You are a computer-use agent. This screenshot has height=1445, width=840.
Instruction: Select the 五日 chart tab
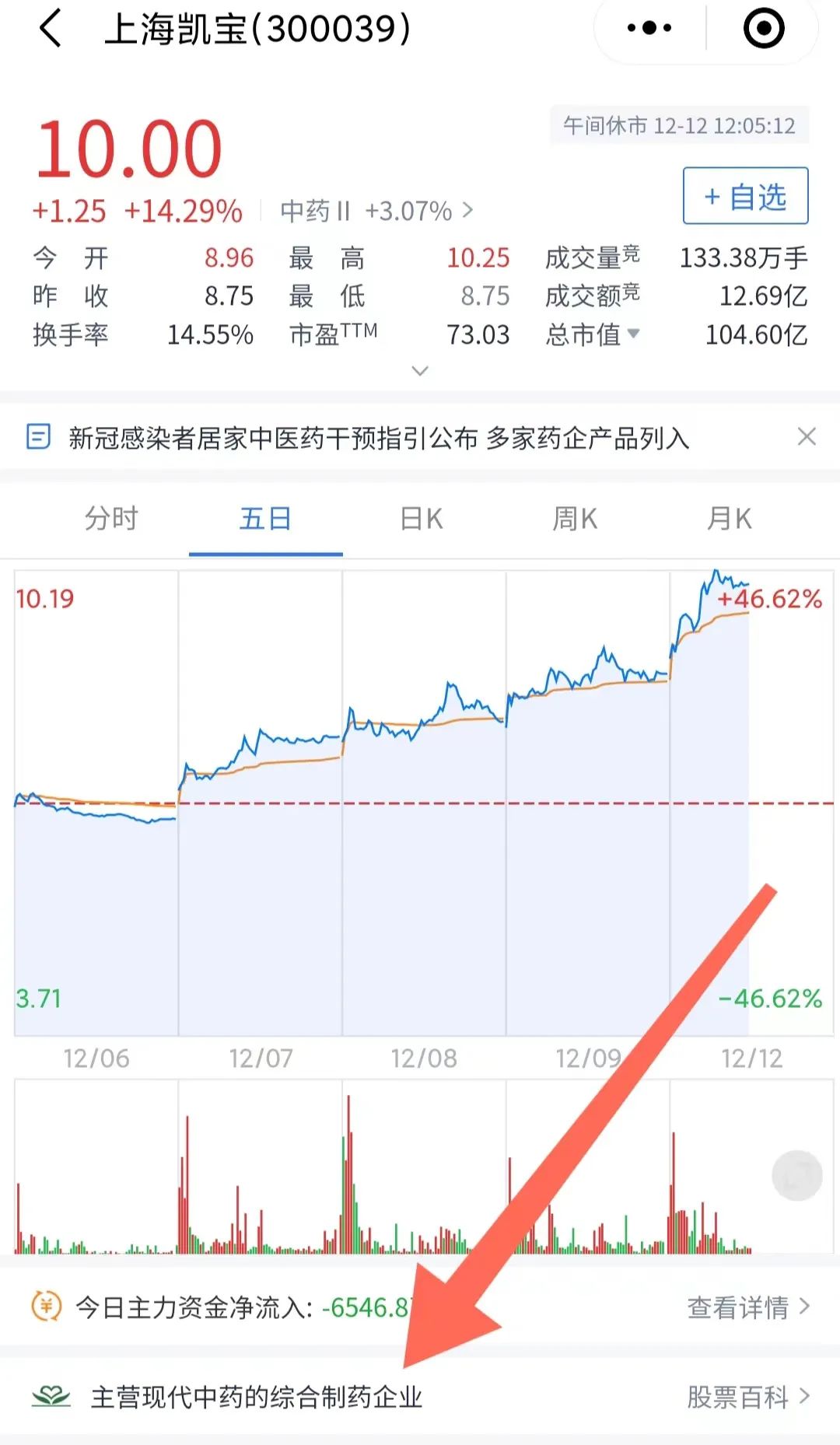click(265, 518)
